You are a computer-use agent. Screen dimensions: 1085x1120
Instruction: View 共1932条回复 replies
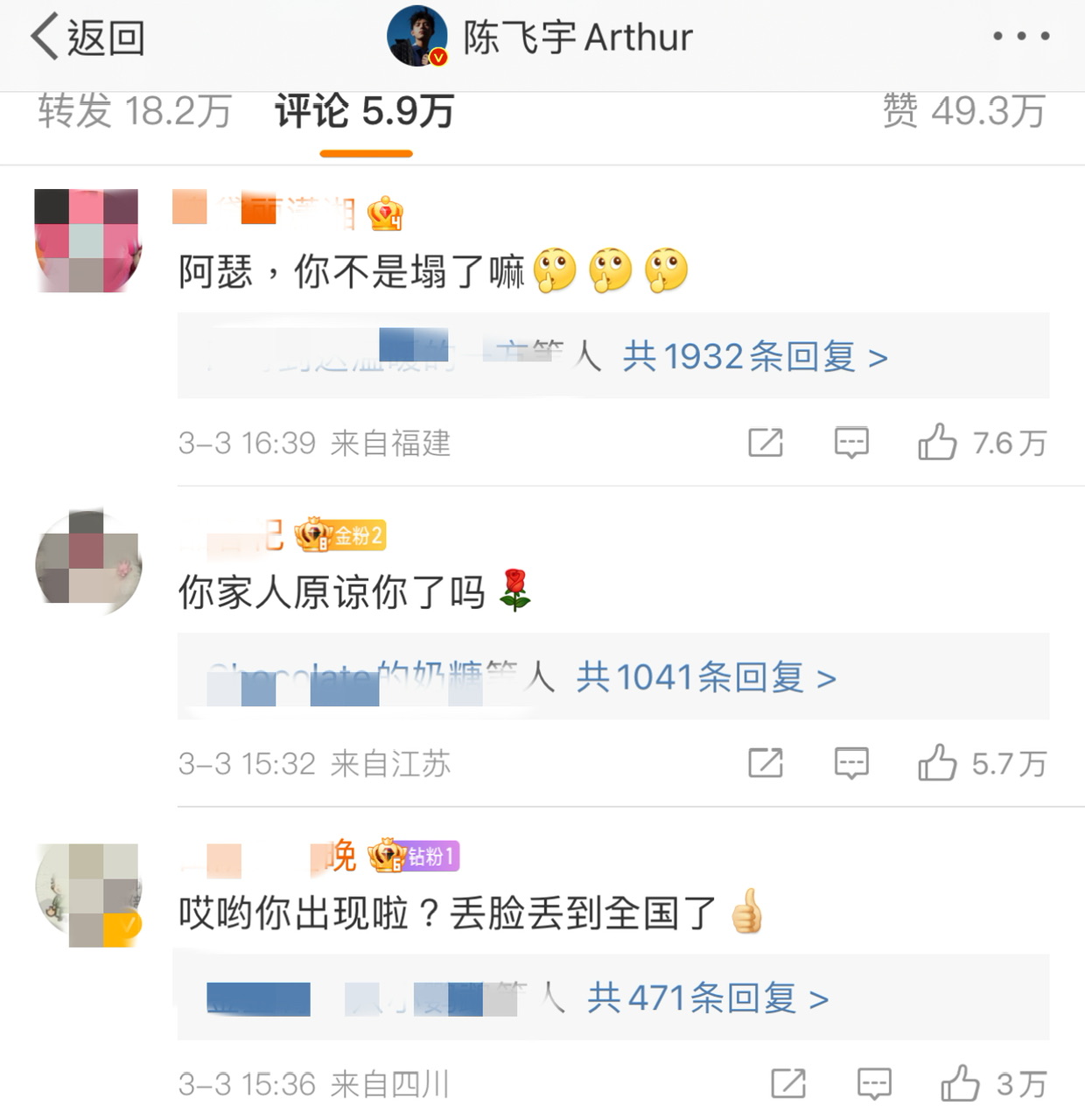click(754, 357)
